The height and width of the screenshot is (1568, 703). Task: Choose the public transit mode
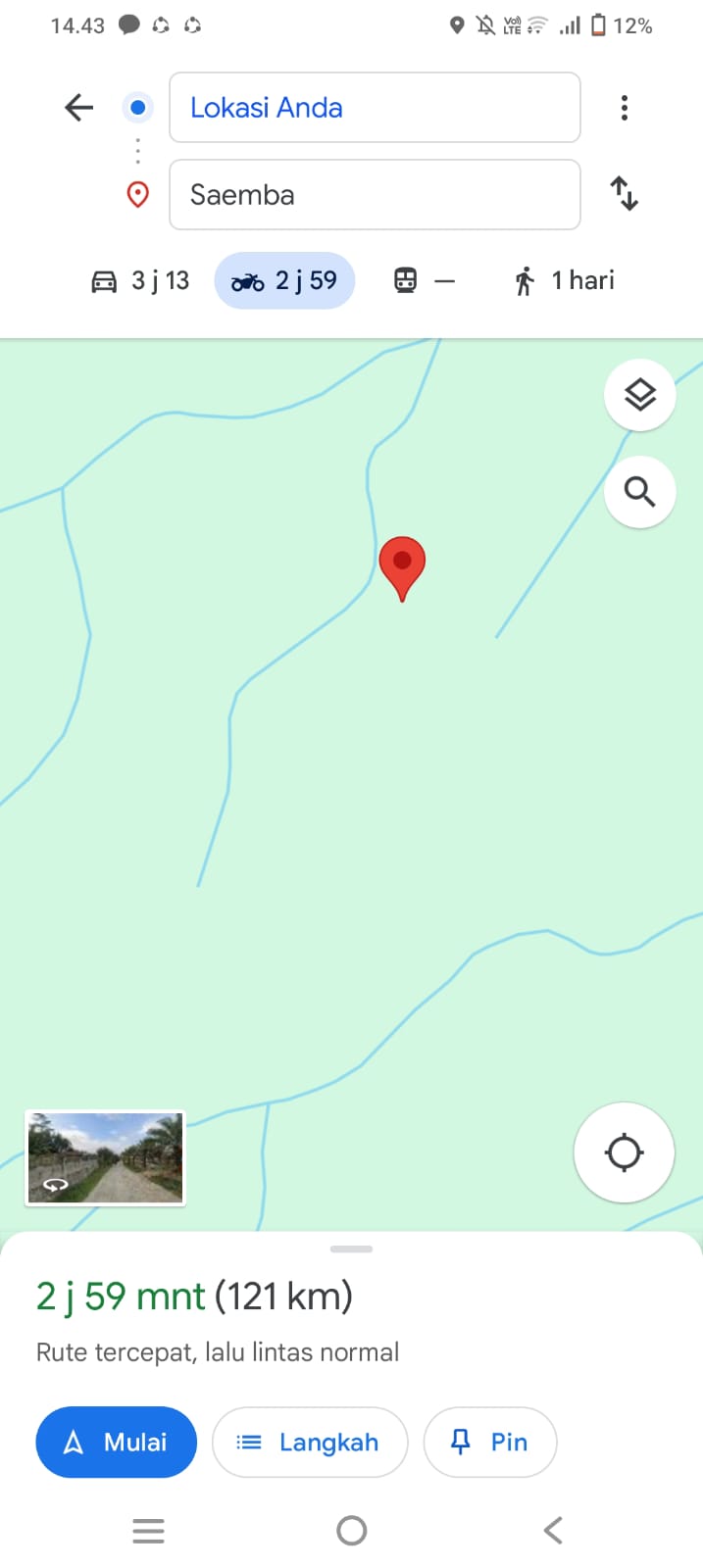pyautogui.click(x=425, y=281)
